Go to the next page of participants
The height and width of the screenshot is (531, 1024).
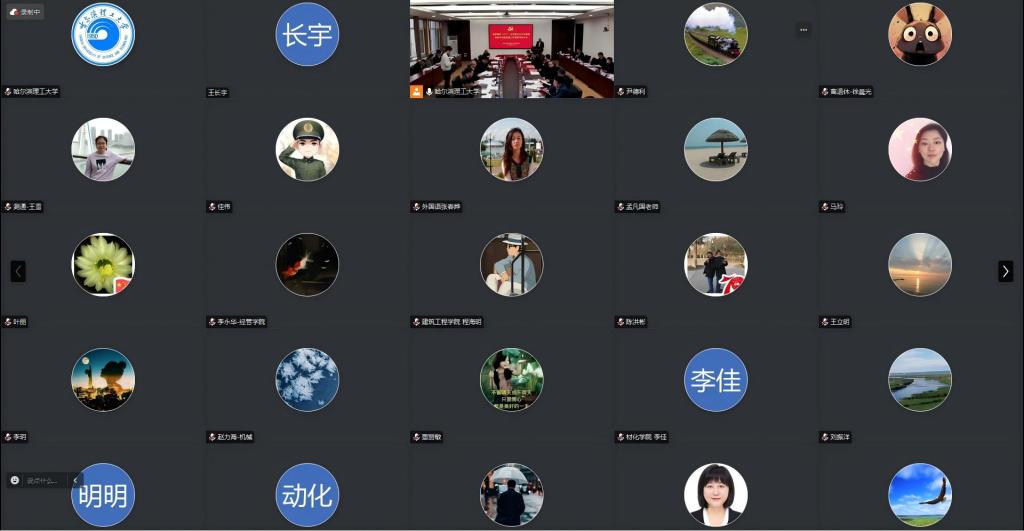pyautogui.click(x=1005, y=271)
